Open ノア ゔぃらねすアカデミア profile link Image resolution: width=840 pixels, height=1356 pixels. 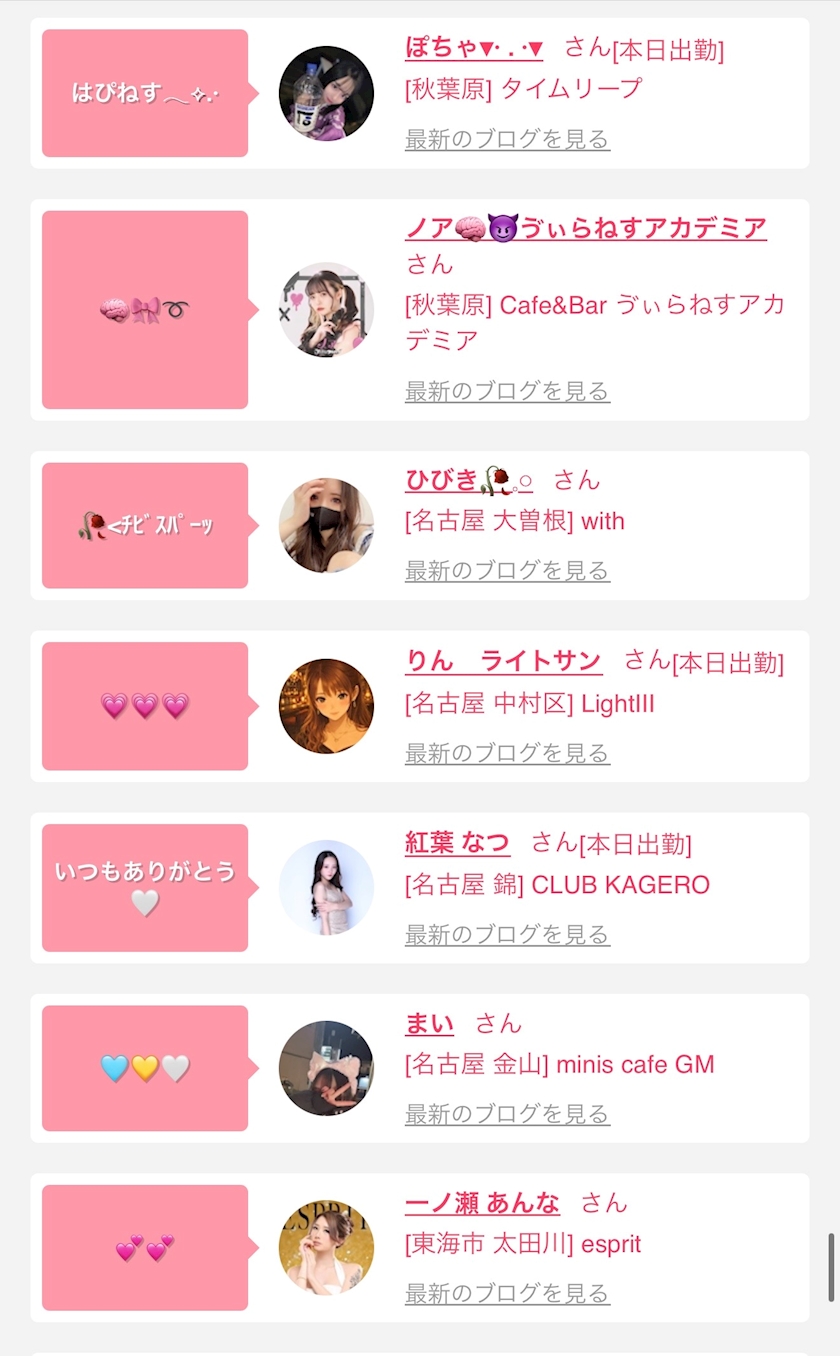(x=585, y=228)
